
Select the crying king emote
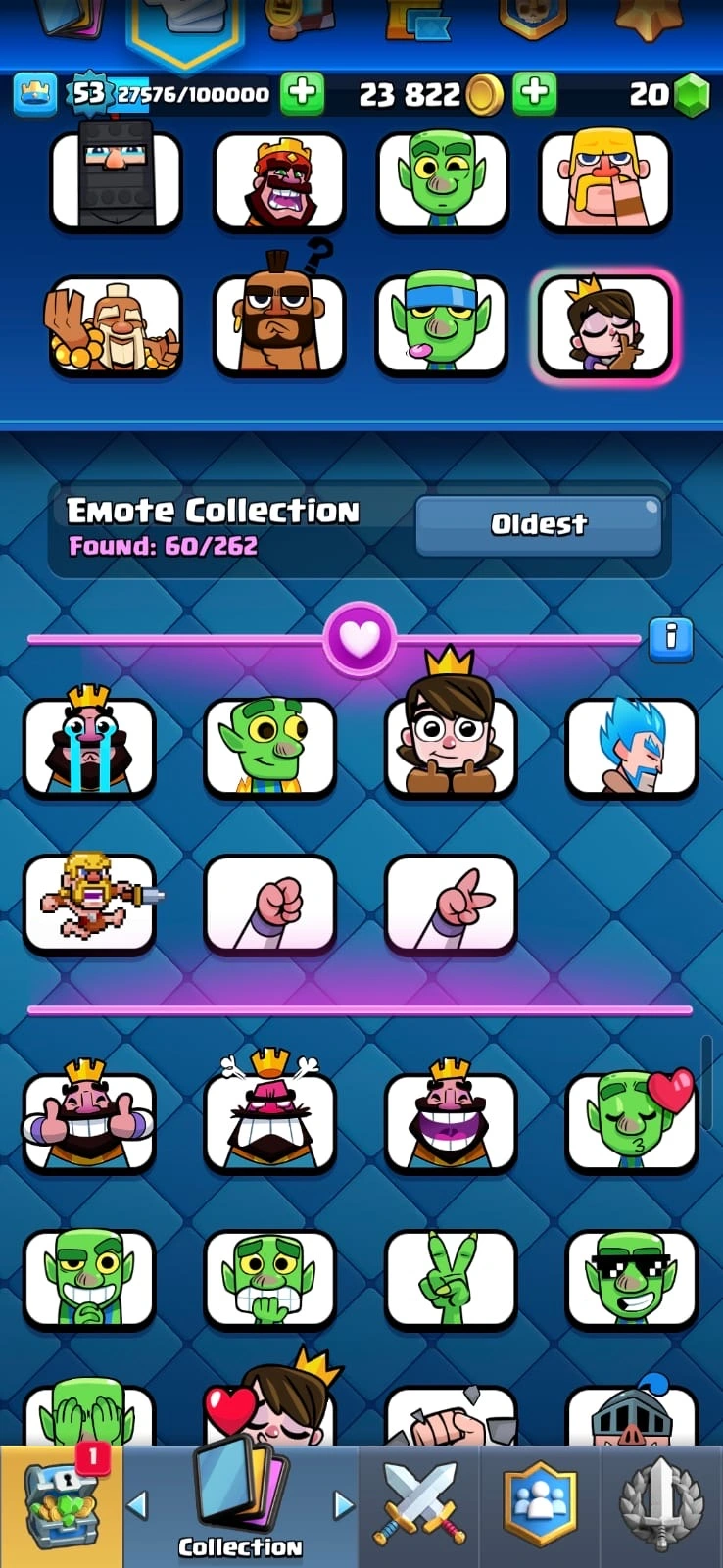(x=89, y=746)
